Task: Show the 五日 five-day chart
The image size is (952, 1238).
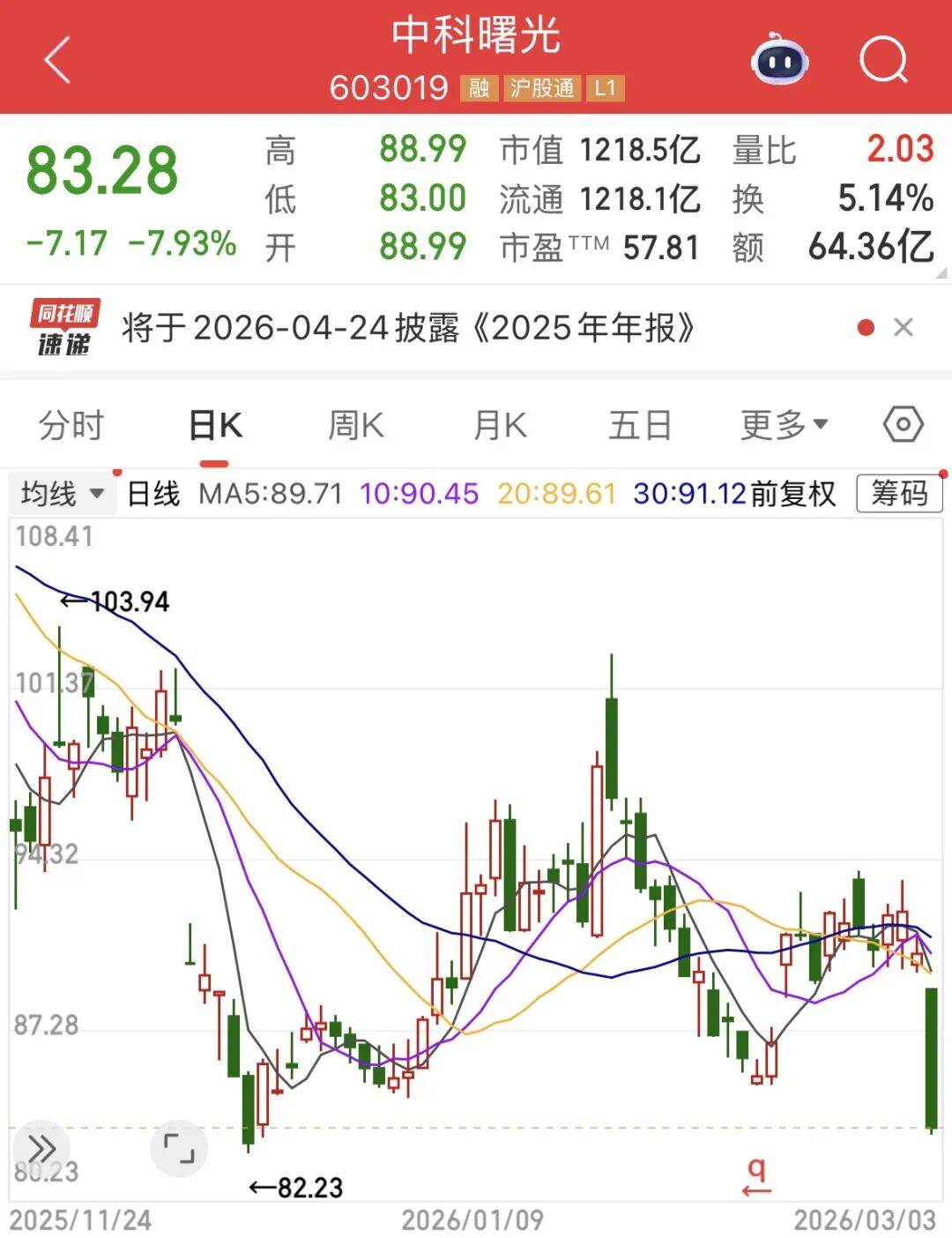Action: pos(640,426)
